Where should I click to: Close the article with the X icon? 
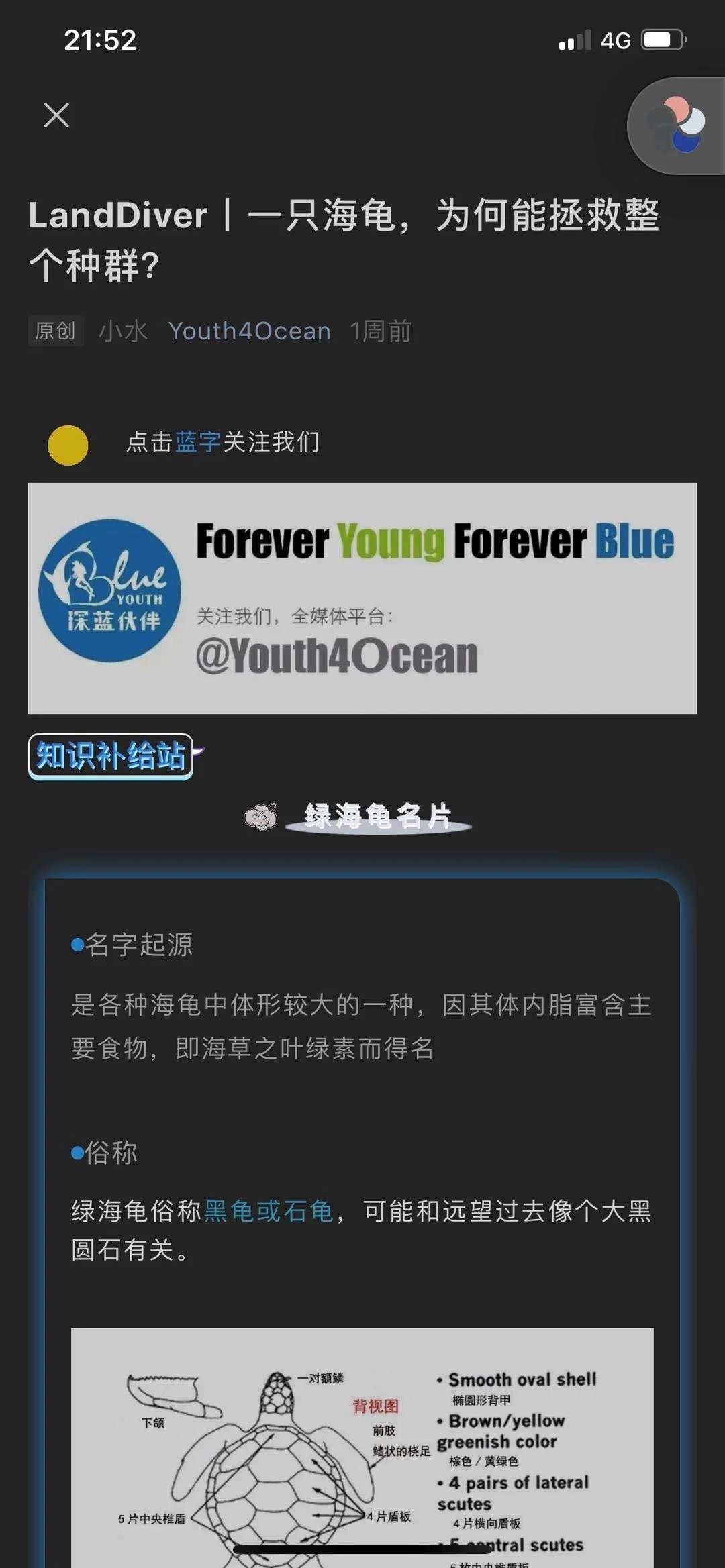pos(56,115)
